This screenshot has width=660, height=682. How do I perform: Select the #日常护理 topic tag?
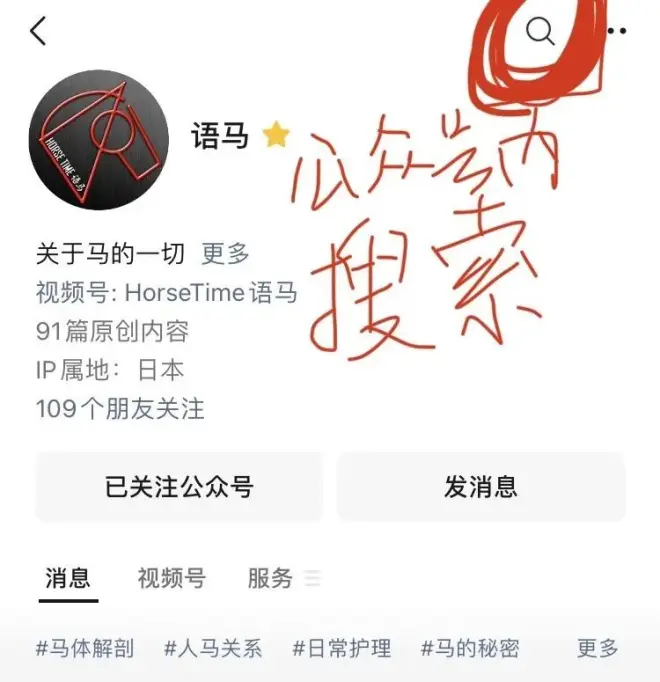(341, 648)
